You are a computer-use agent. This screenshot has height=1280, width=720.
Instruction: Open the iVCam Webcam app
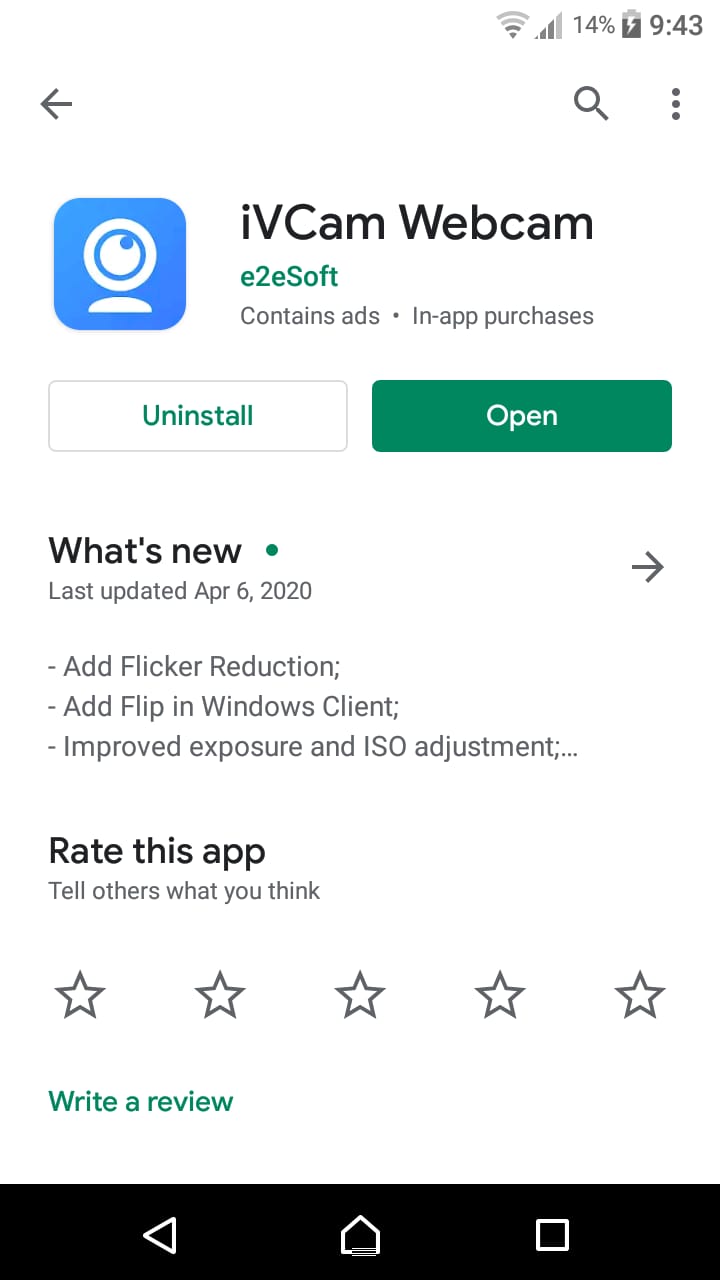click(x=522, y=416)
